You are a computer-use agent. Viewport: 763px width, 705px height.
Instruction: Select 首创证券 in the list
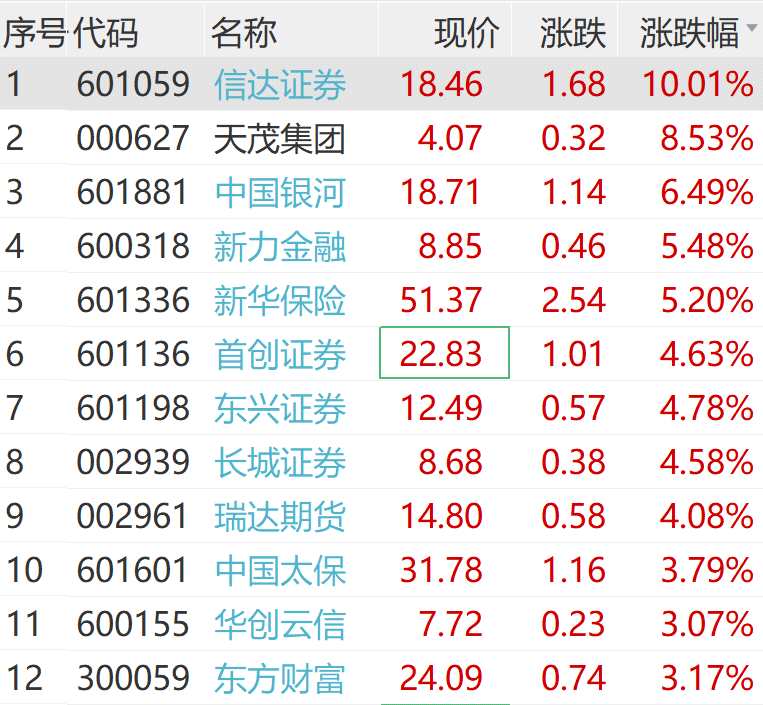(x=280, y=354)
